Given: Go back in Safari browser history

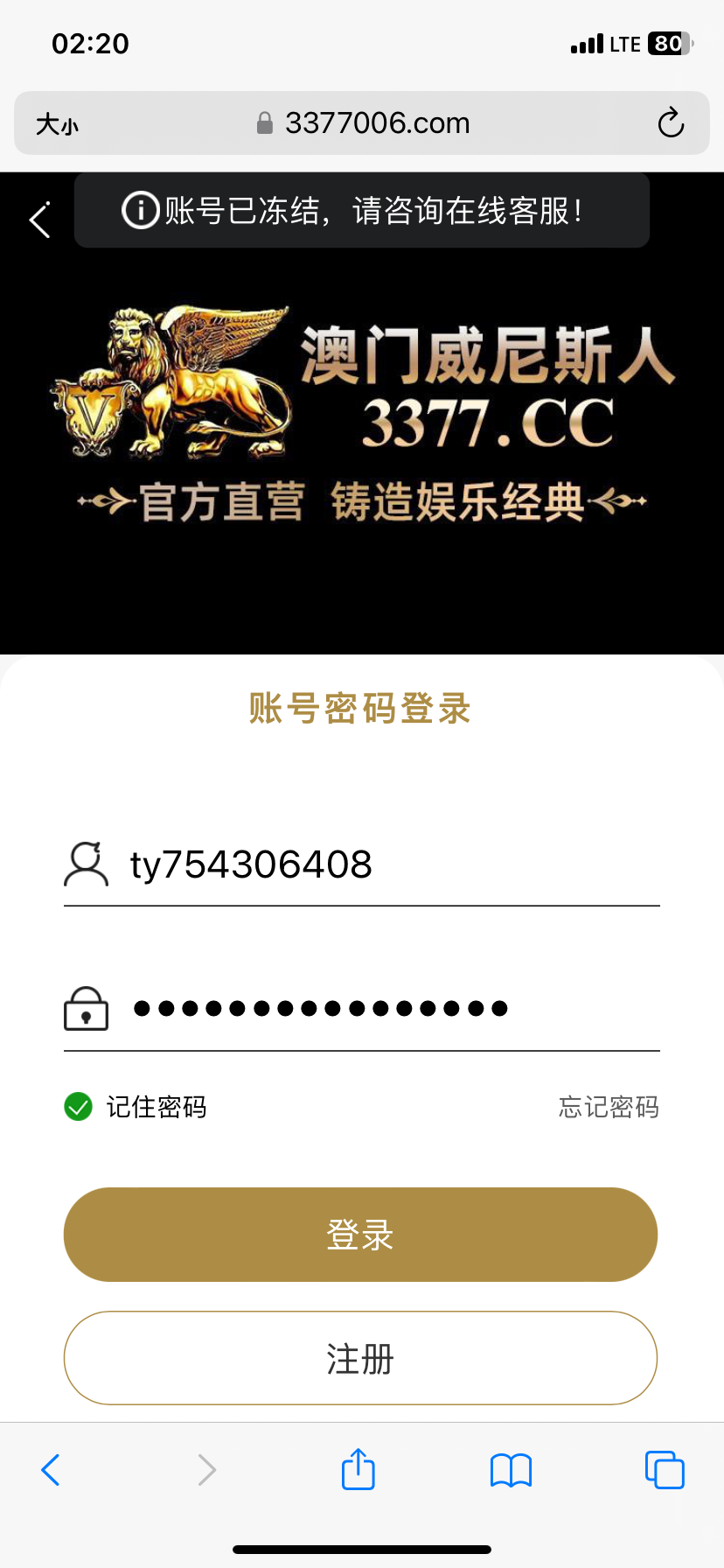Looking at the screenshot, I should point(51,1470).
